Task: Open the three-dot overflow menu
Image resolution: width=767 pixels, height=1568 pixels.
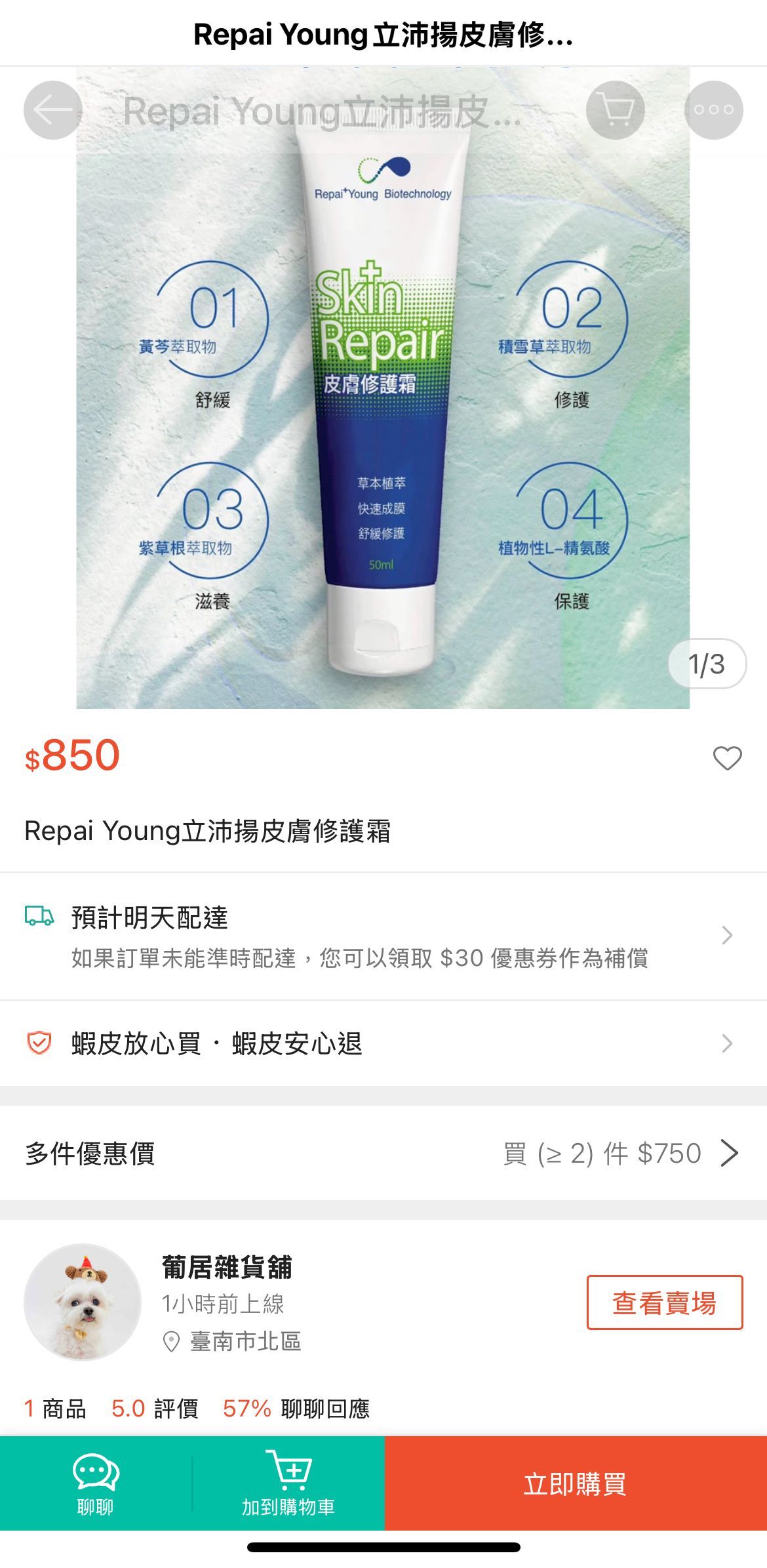Action: coord(713,110)
